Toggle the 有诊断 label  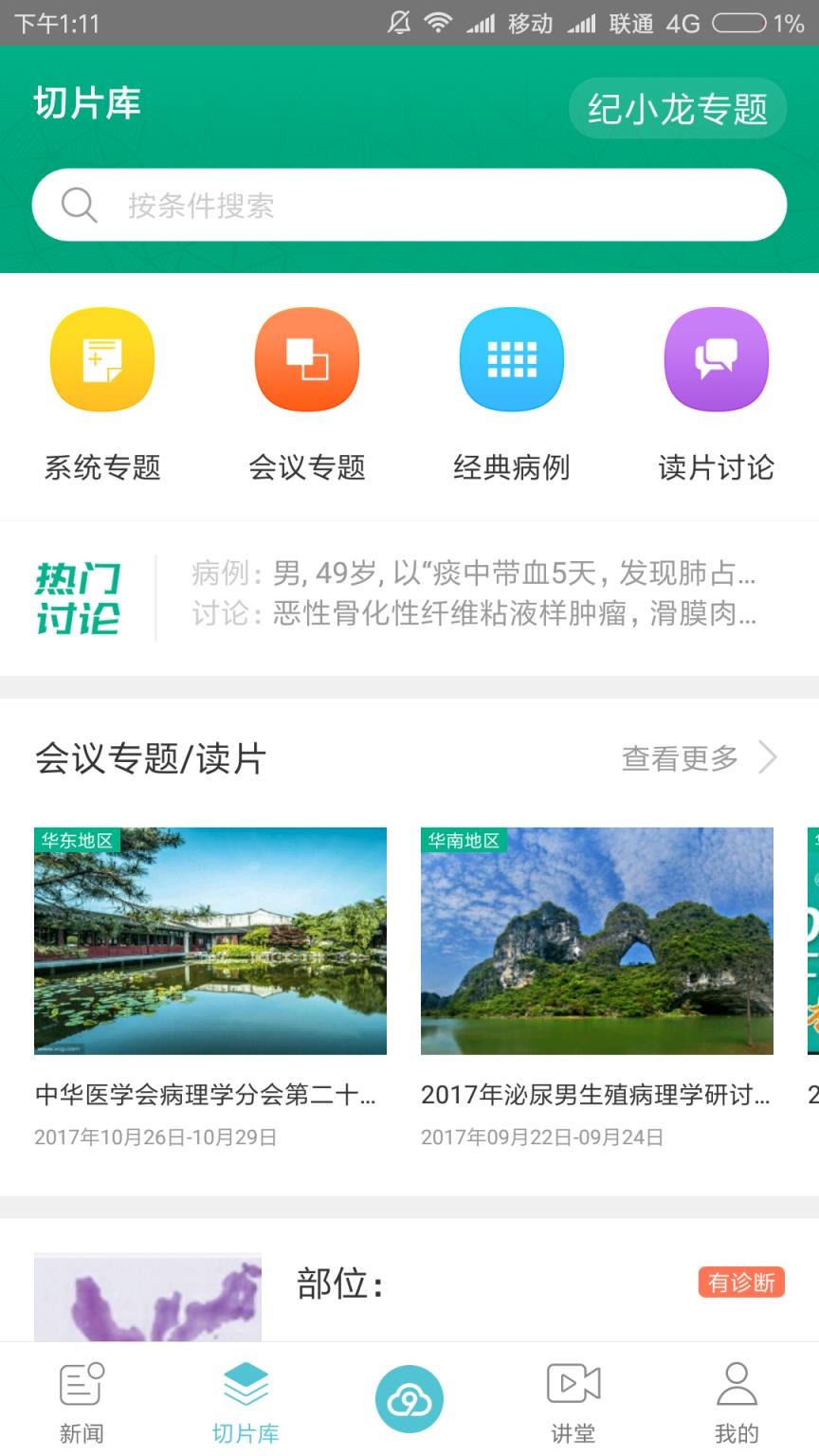coord(742,1283)
